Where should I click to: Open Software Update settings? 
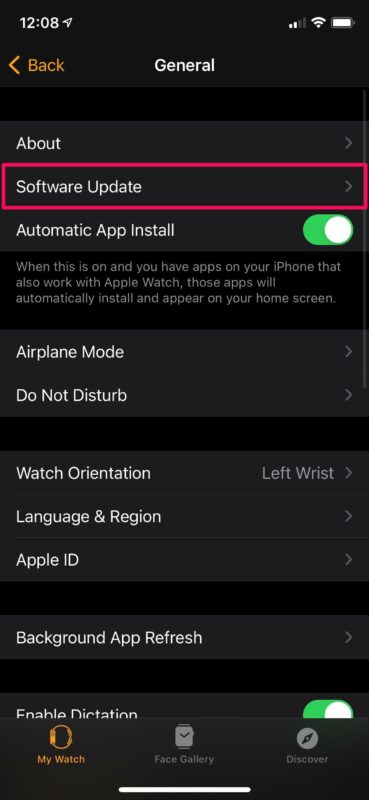click(184, 186)
